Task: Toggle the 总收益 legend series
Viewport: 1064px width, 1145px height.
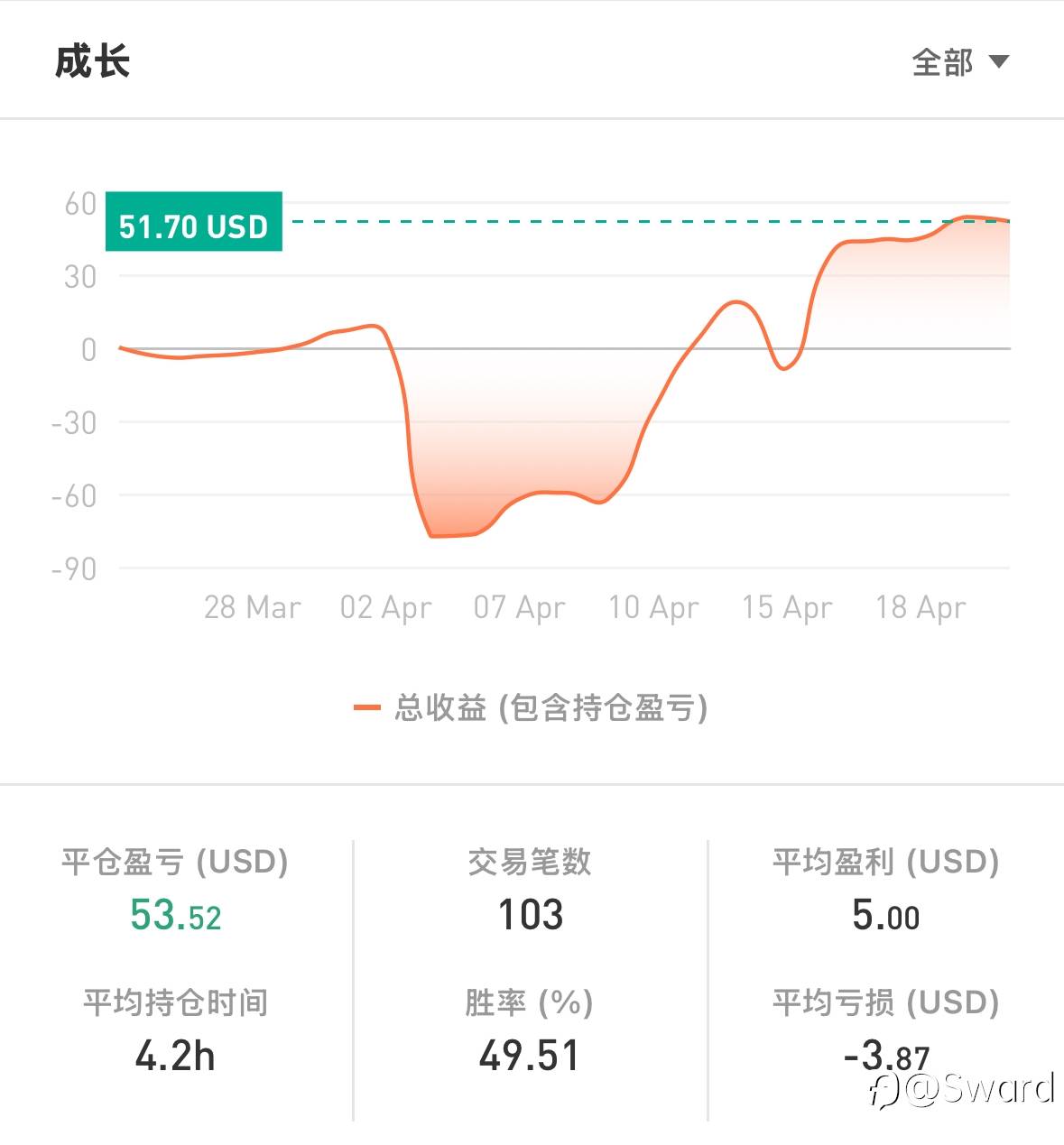Action: (531, 708)
